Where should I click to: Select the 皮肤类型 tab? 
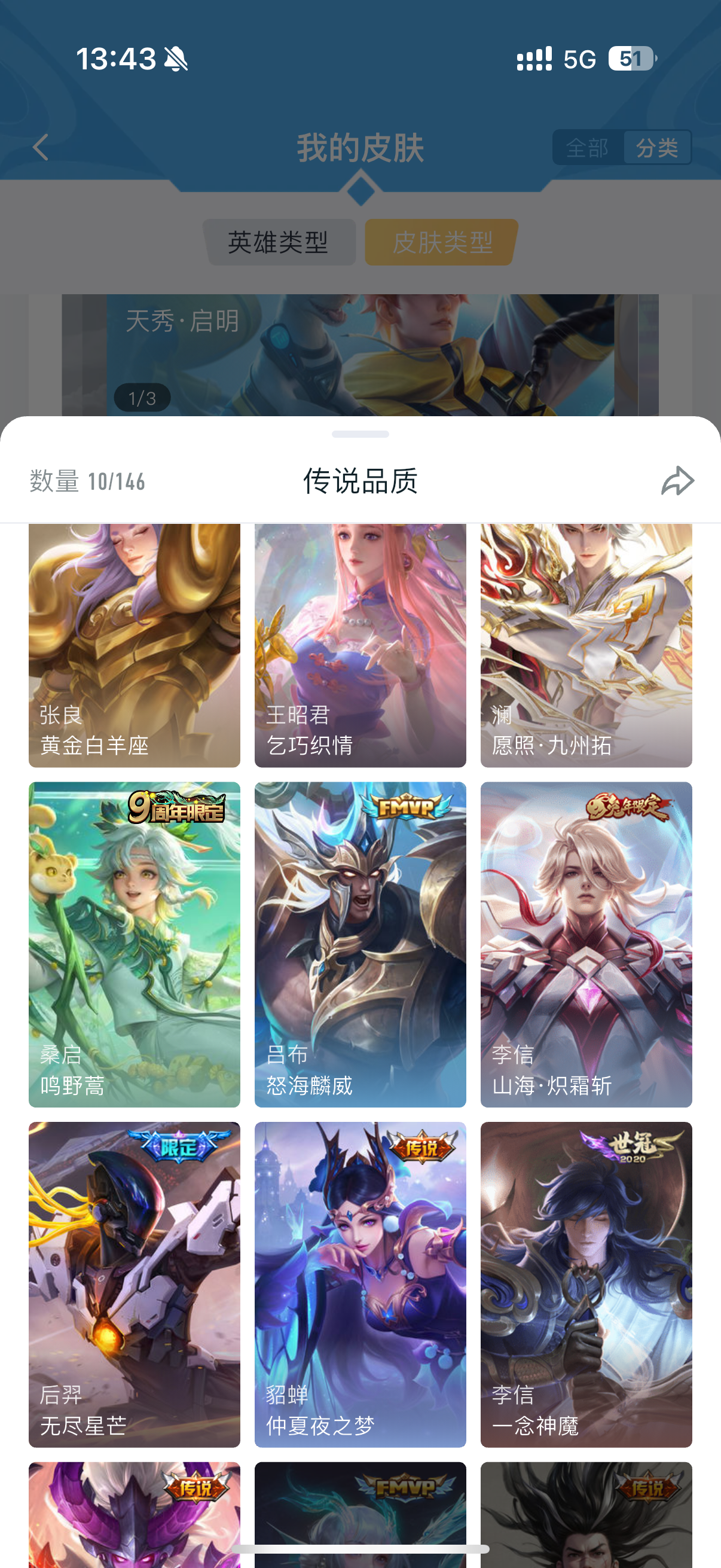(442, 242)
